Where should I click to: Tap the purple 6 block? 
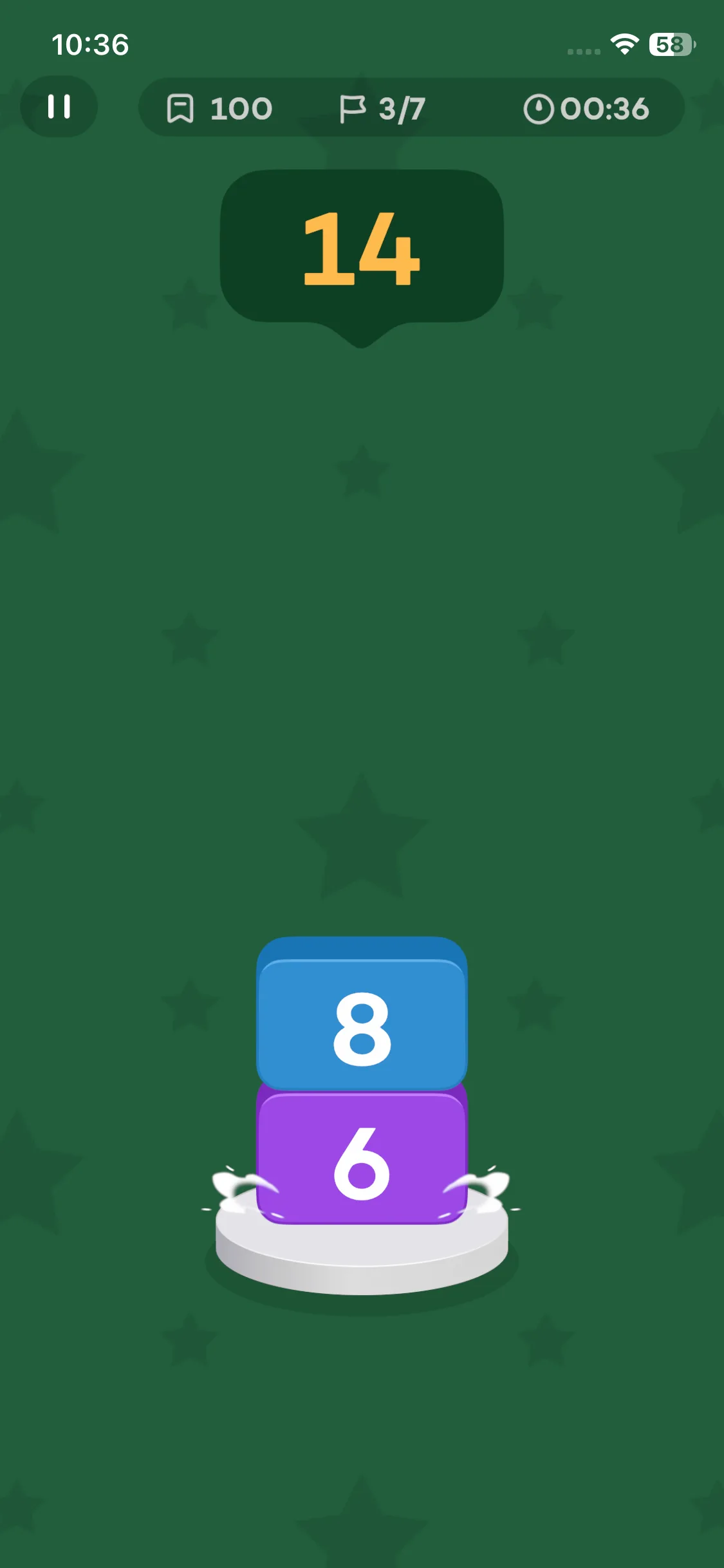pos(362,1155)
